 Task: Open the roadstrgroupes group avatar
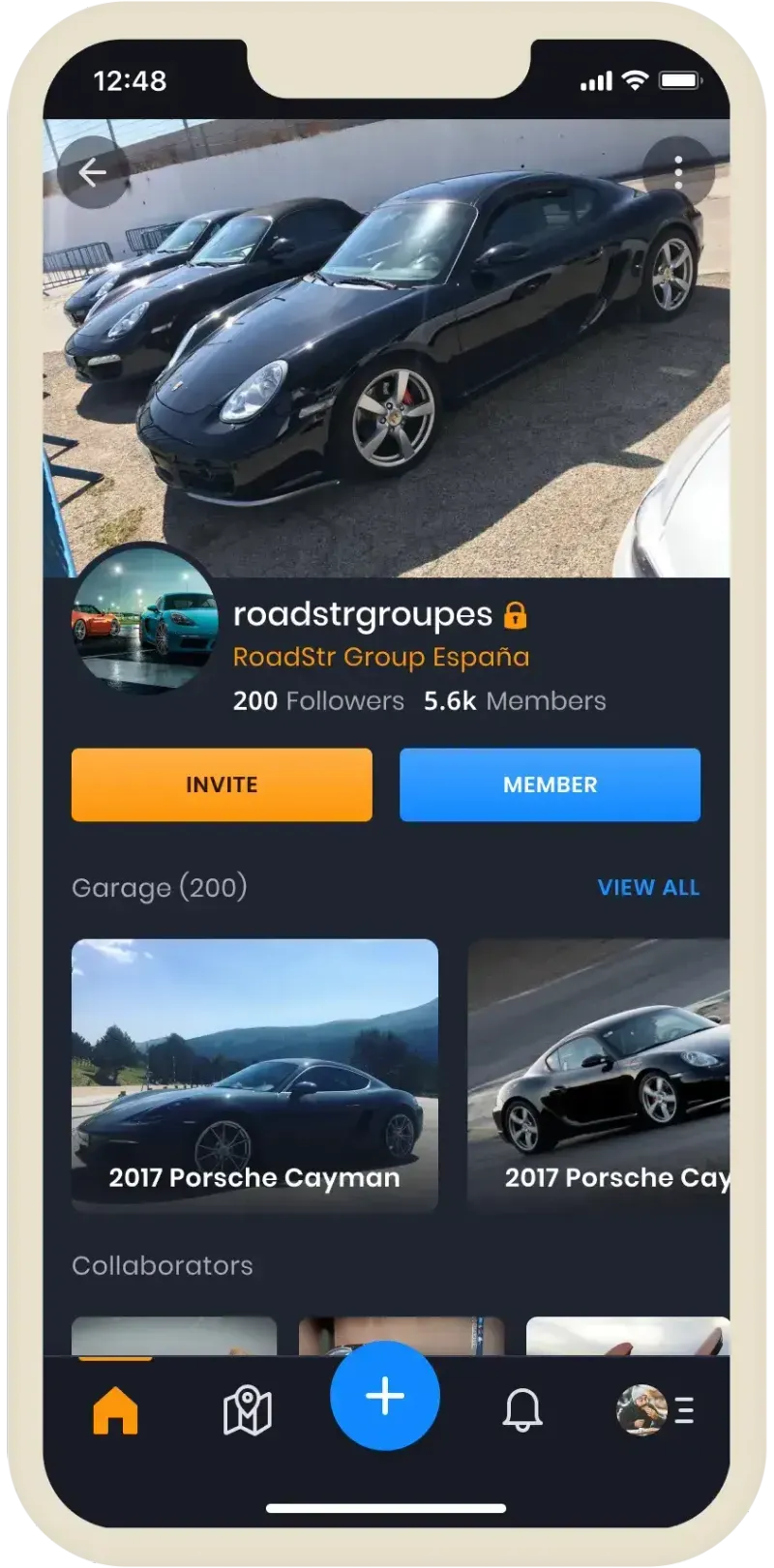(x=145, y=619)
